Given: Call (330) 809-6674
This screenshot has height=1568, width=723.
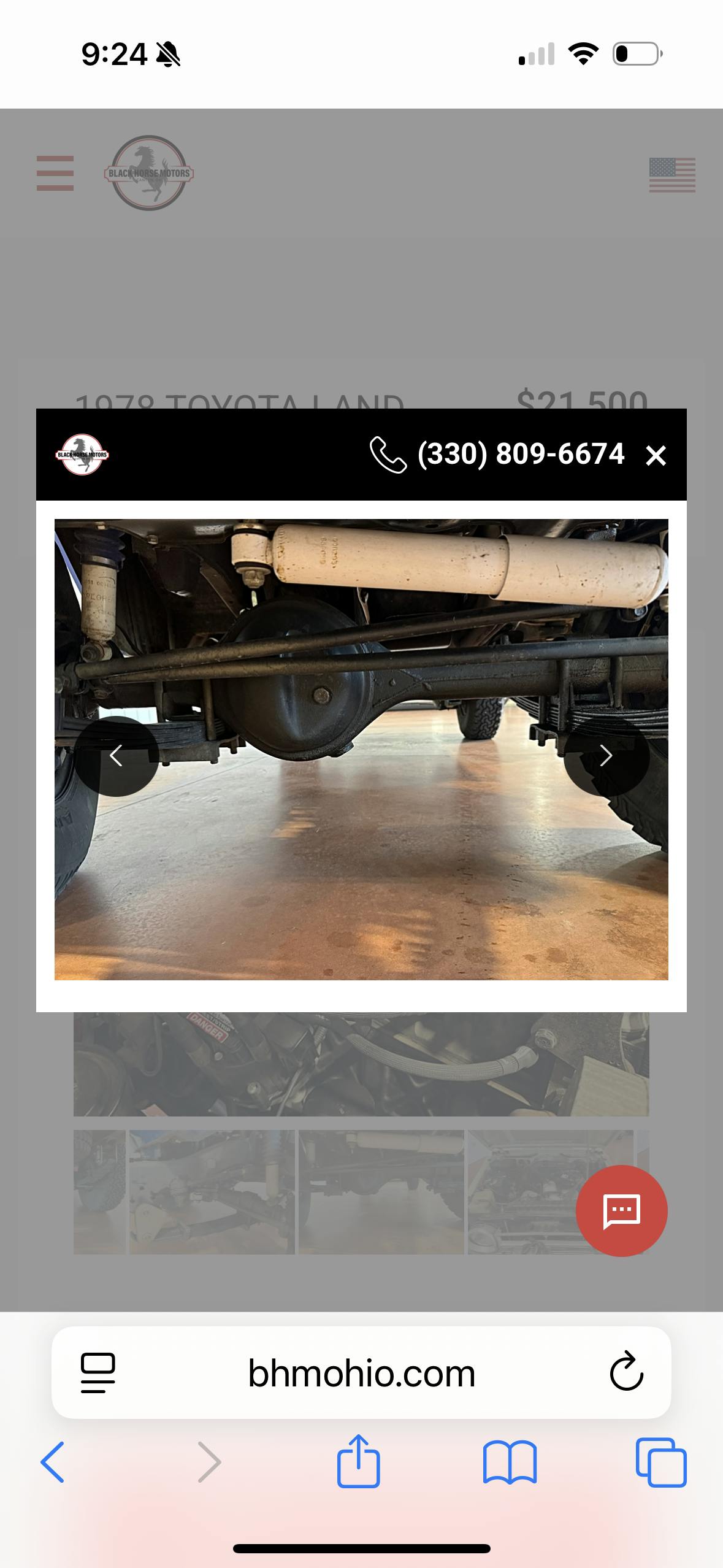Looking at the screenshot, I should point(497,455).
